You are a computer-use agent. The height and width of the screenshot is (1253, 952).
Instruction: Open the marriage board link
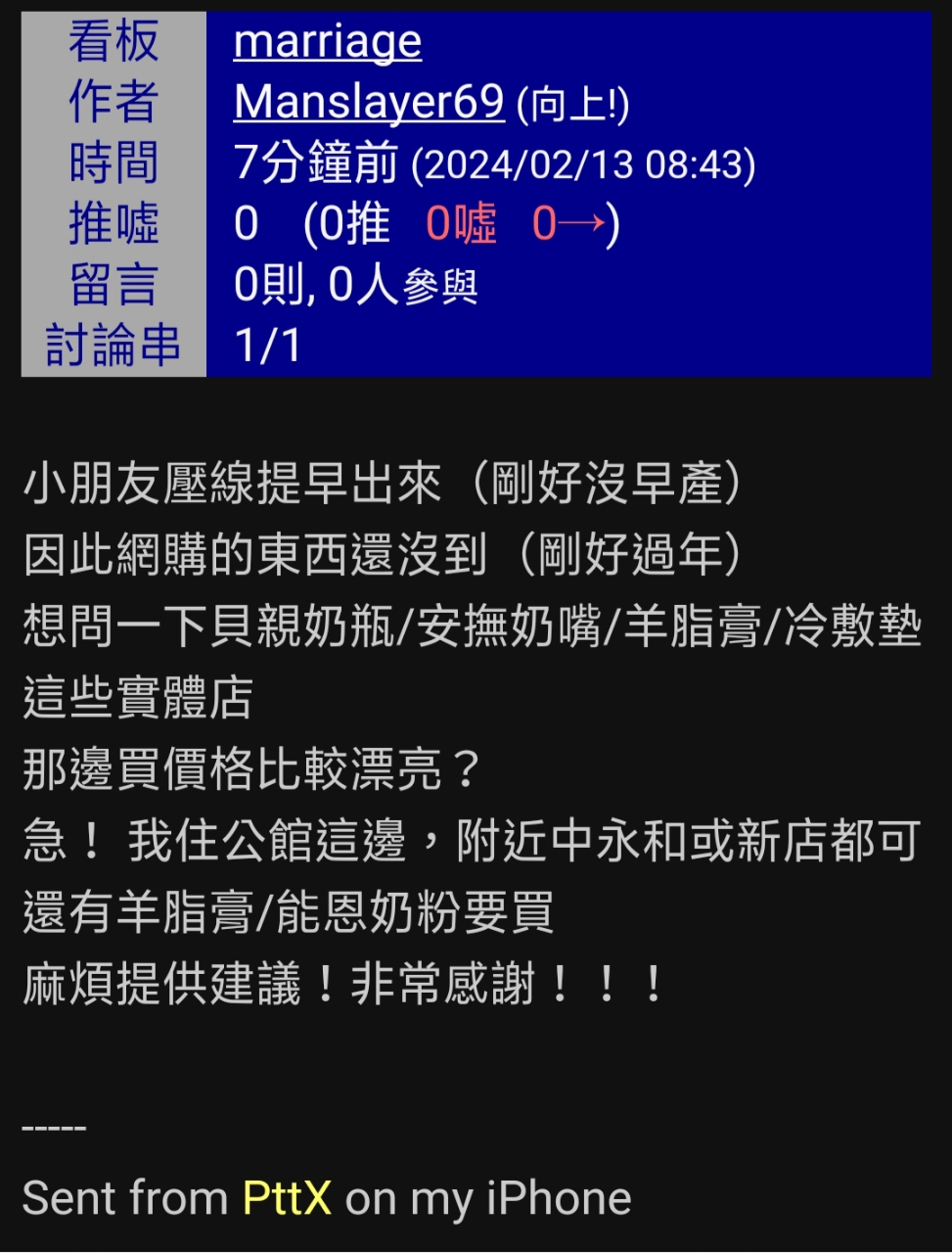click(x=327, y=42)
